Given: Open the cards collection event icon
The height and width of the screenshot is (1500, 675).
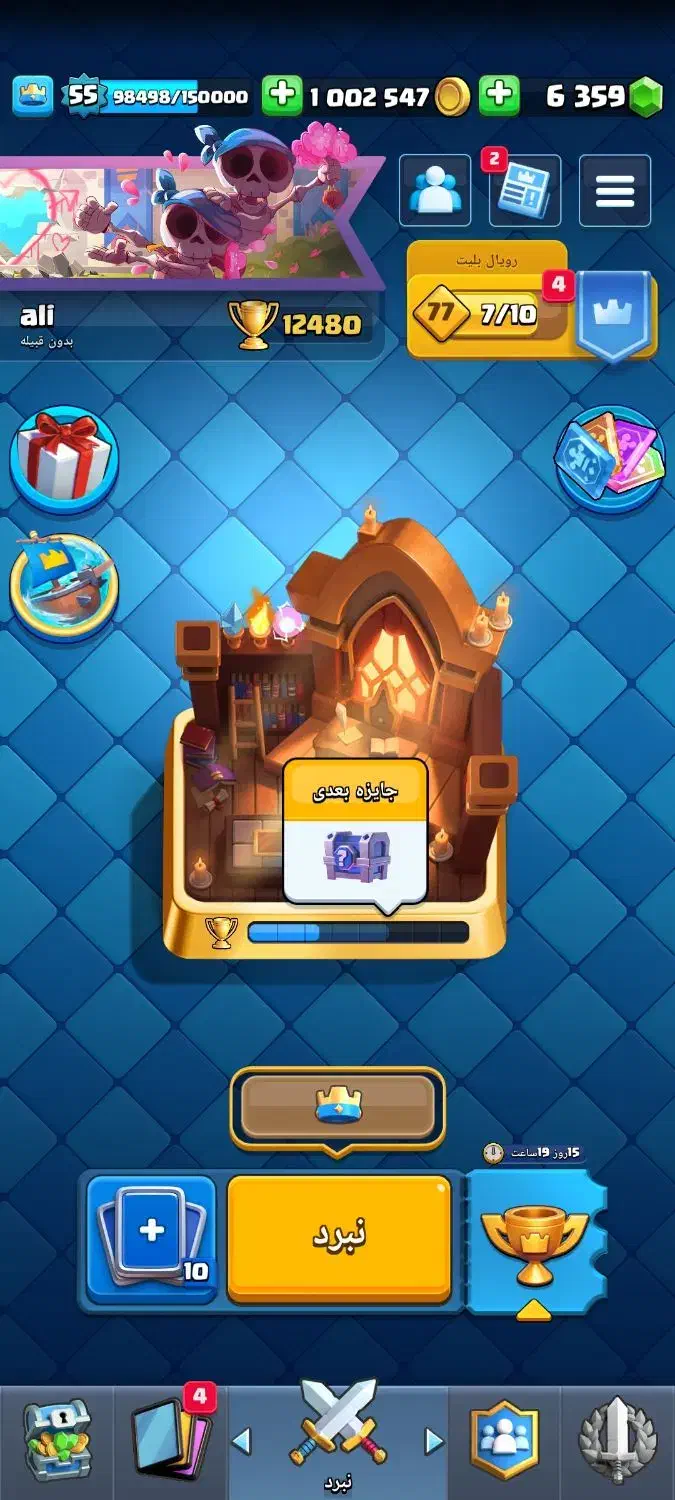Looking at the screenshot, I should [610, 458].
